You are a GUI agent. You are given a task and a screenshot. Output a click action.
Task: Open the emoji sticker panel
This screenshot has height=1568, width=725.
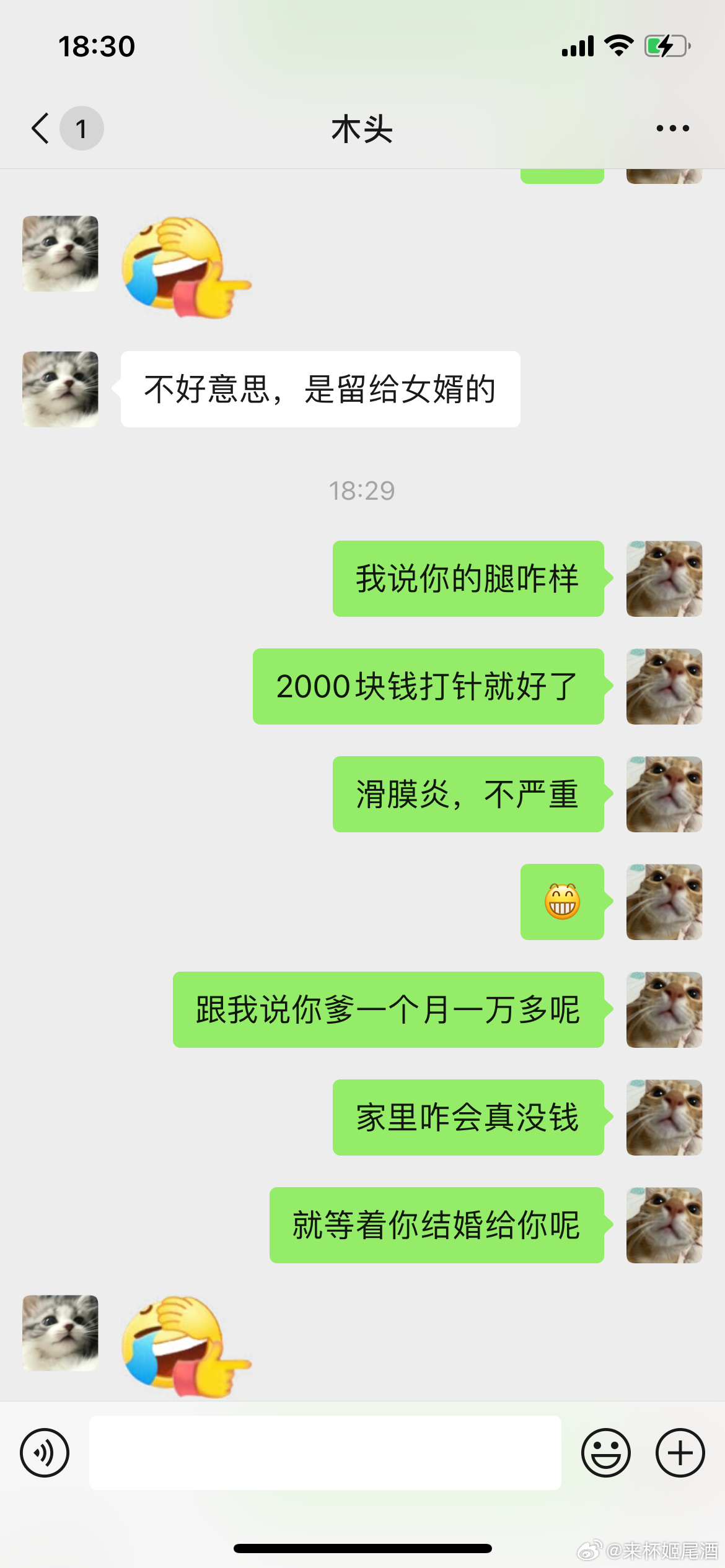pos(605,1452)
